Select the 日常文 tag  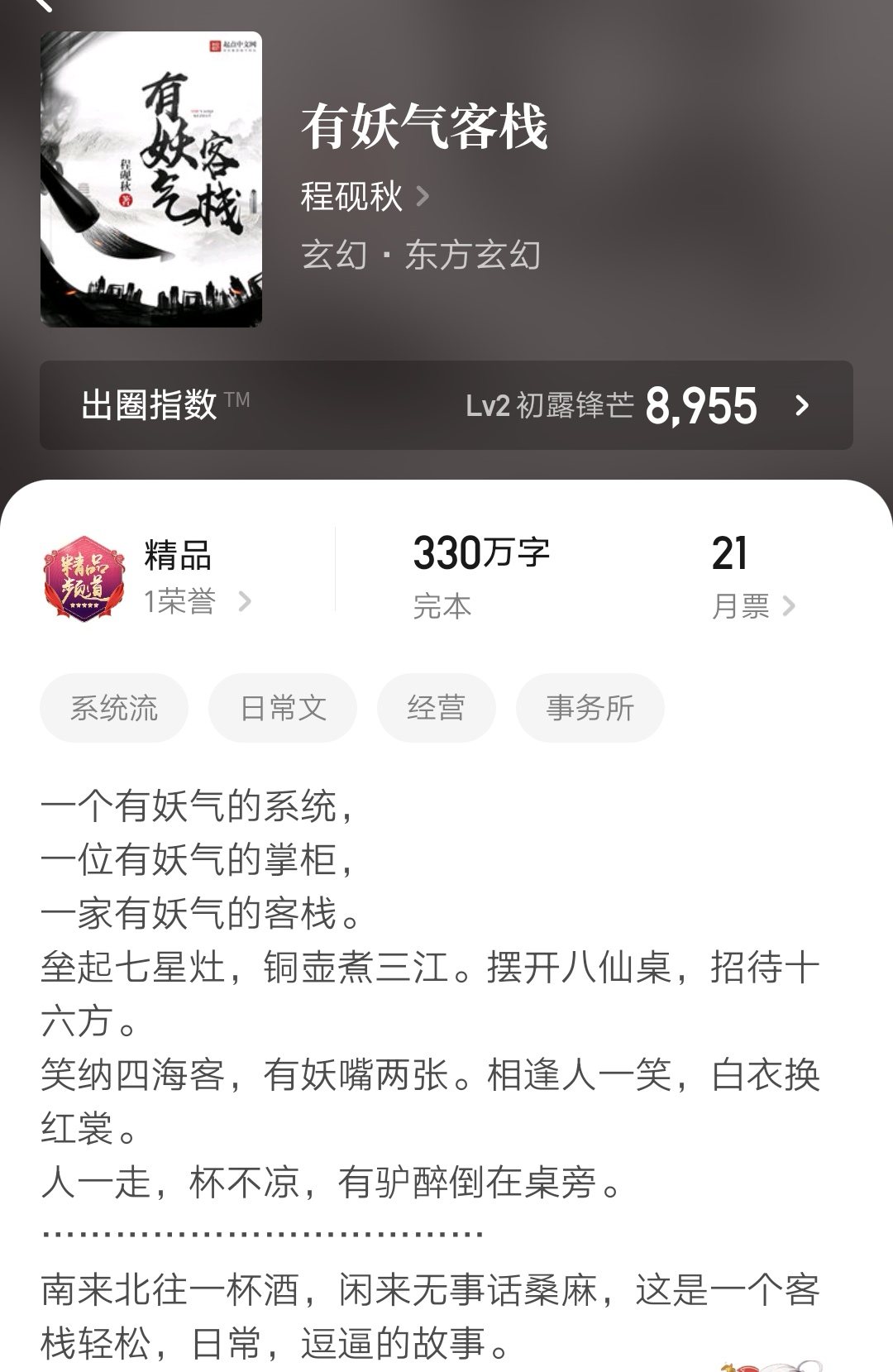point(281,708)
